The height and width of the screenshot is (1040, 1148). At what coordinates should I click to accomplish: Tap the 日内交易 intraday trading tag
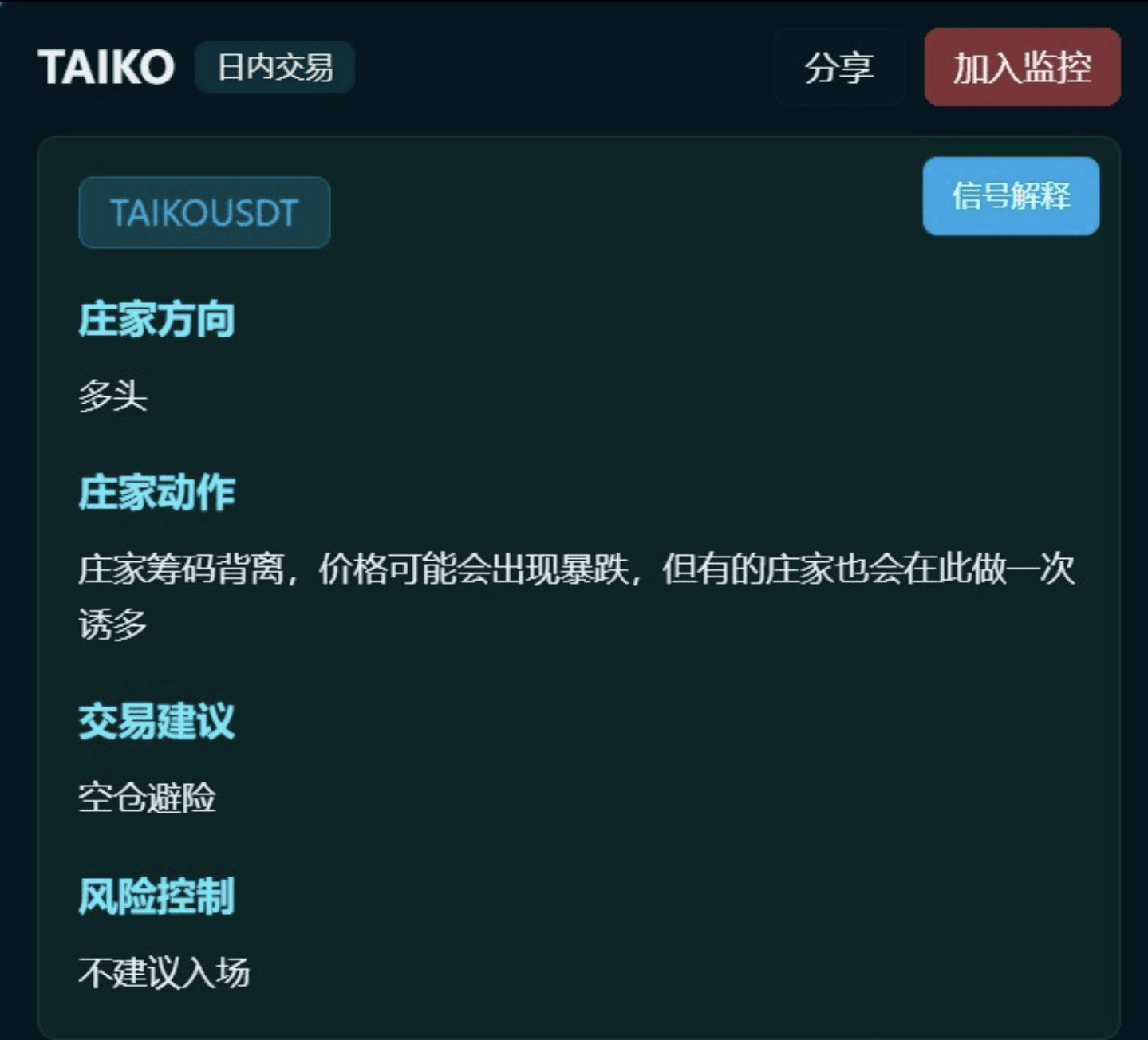274,67
